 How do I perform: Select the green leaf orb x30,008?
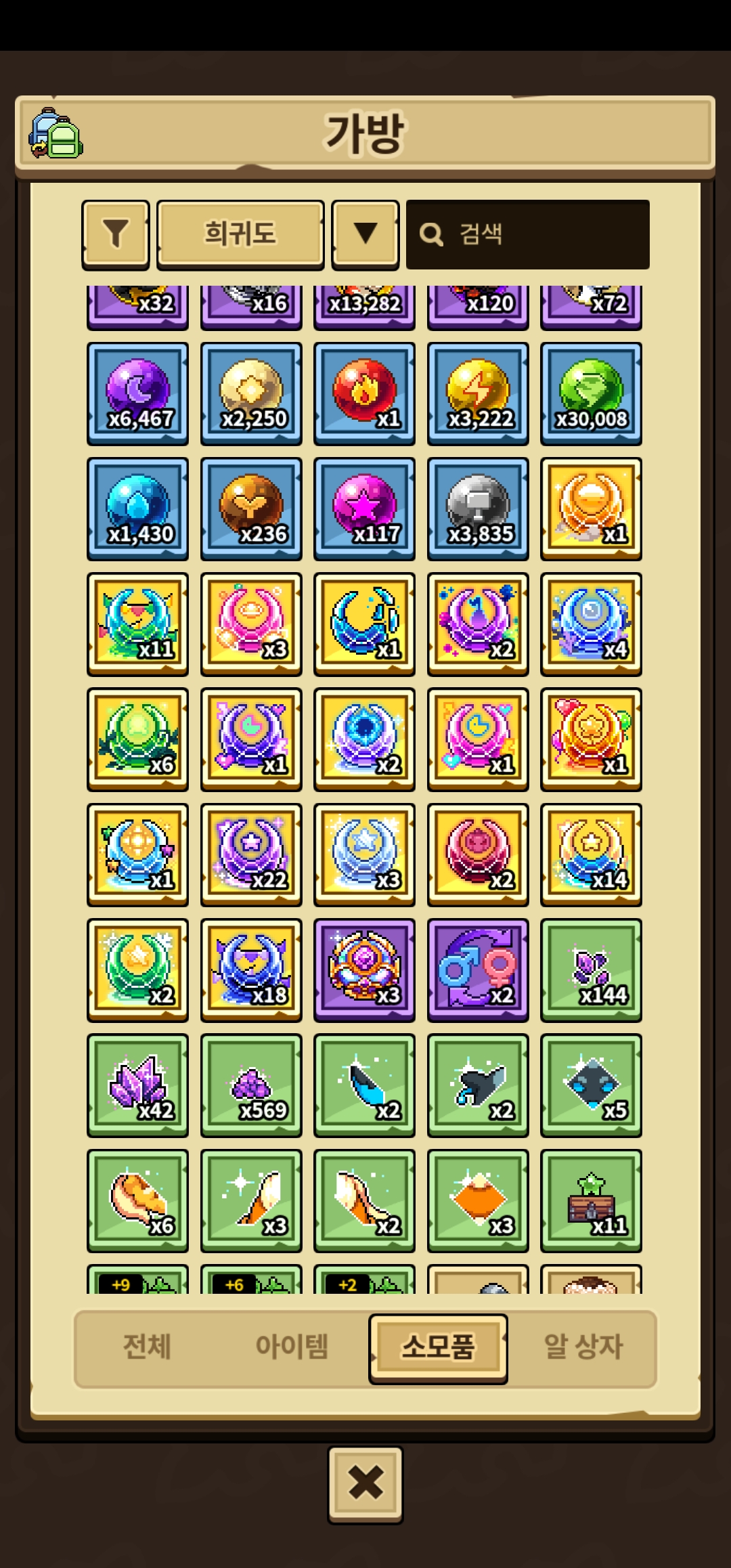pos(591,394)
